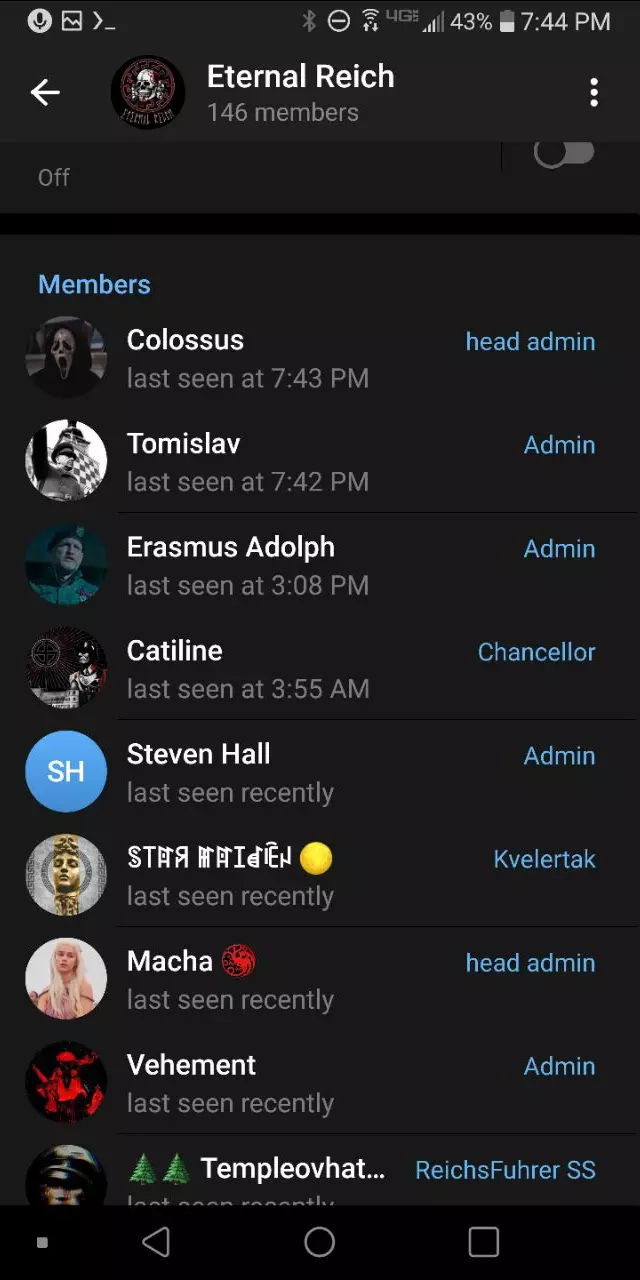Go back using the top arrow
Screen dimensions: 640x1280
tap(45, 92)
